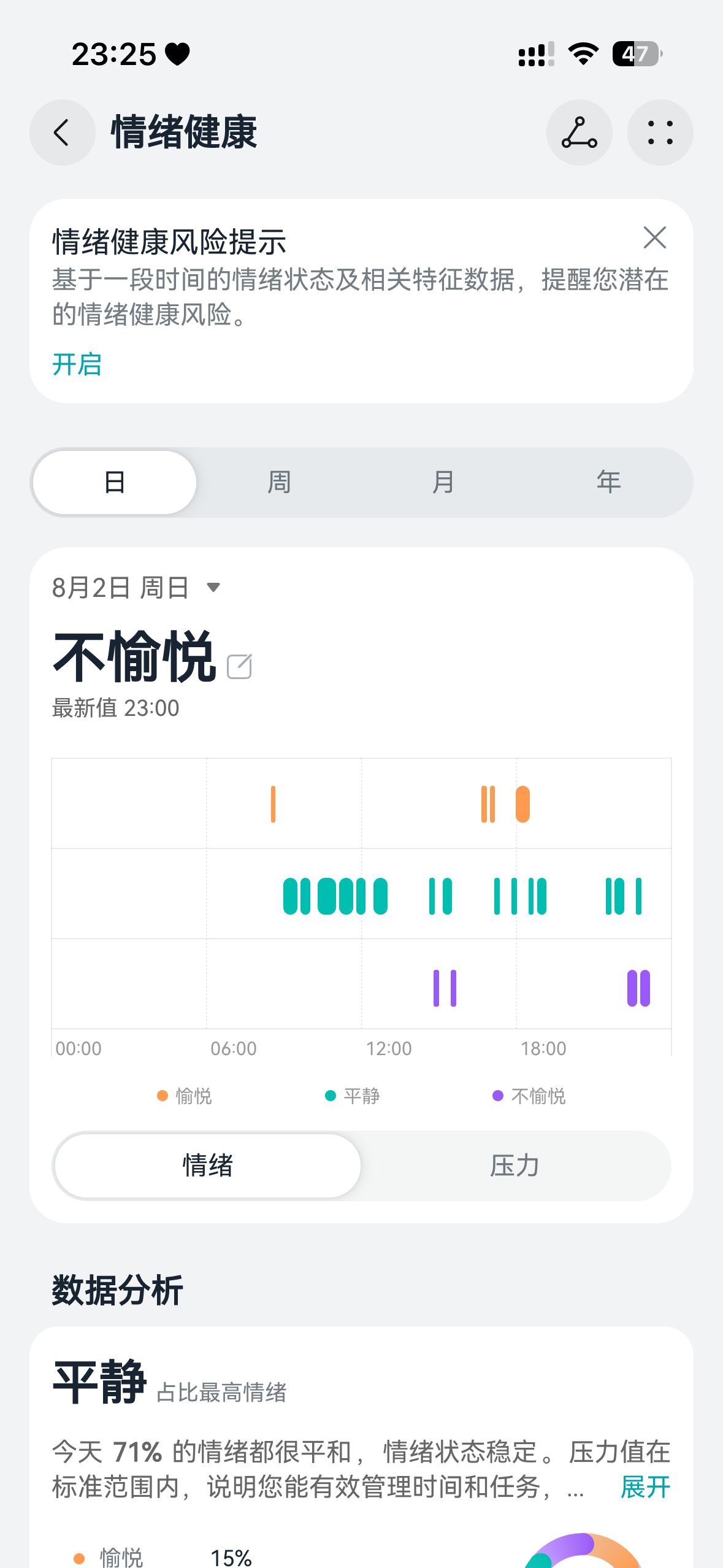Edit the 不愉悦 mood entry

pos(239,666)
